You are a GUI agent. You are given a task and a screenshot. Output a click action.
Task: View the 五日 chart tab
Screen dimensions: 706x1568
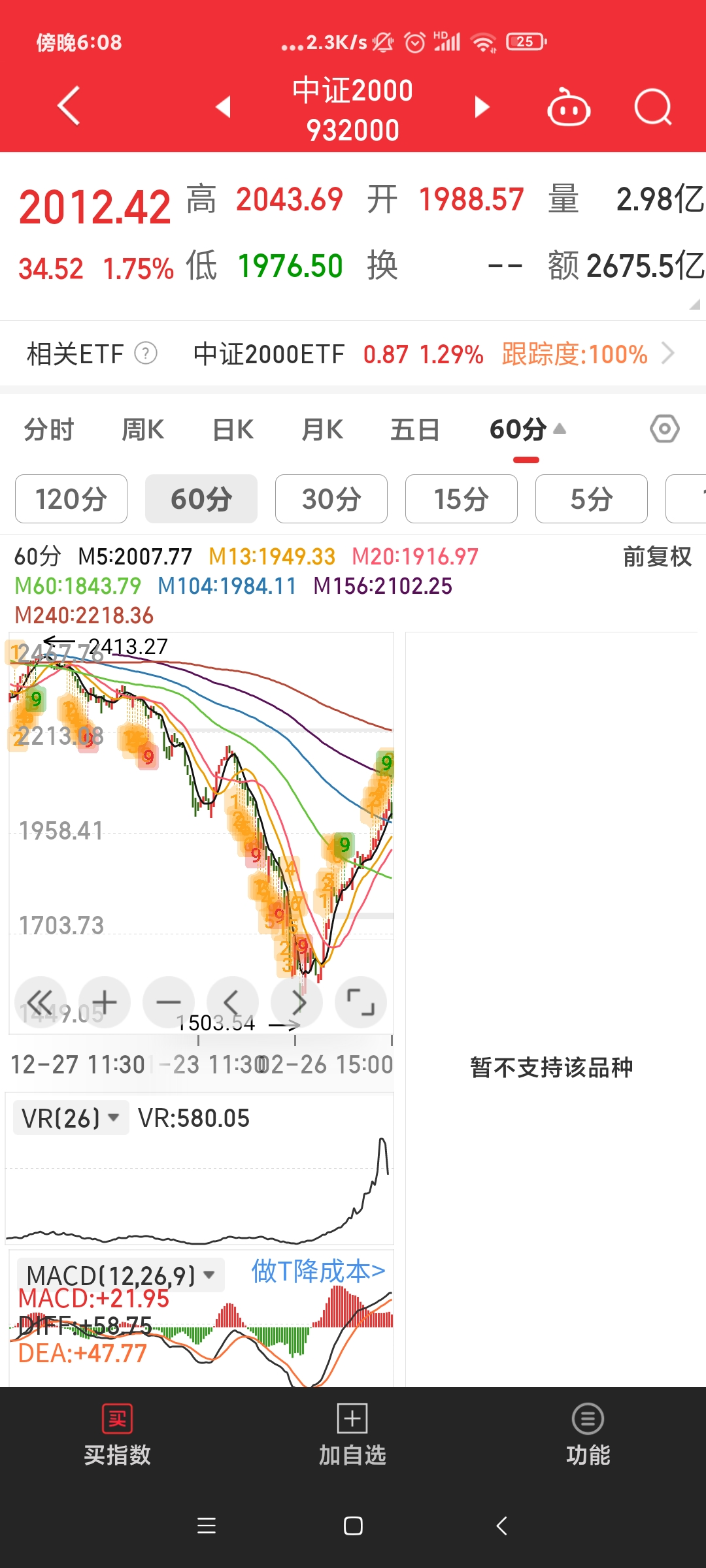(414, 430)
